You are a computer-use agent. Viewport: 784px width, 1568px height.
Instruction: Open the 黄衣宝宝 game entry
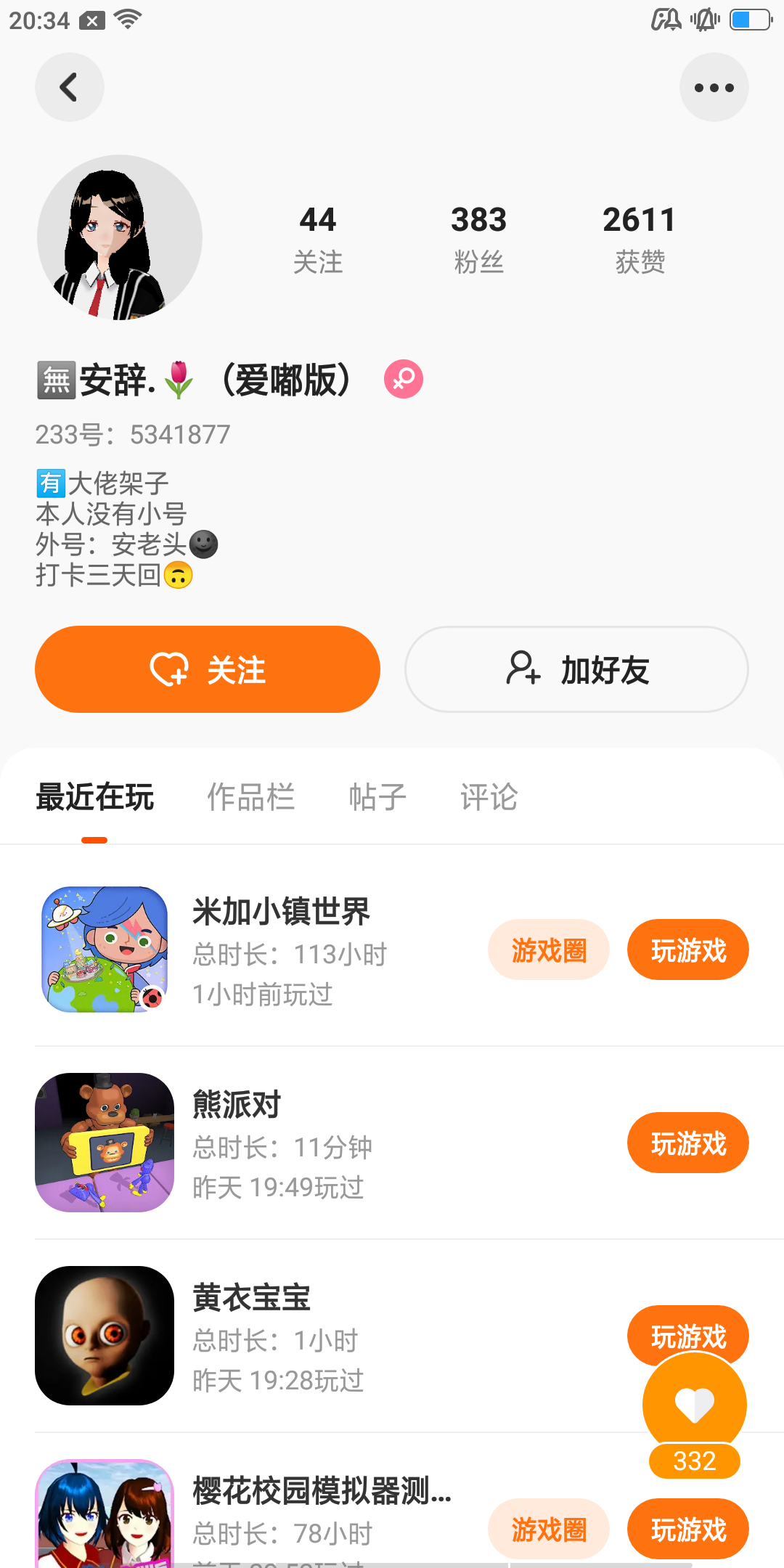(251, 1298)
